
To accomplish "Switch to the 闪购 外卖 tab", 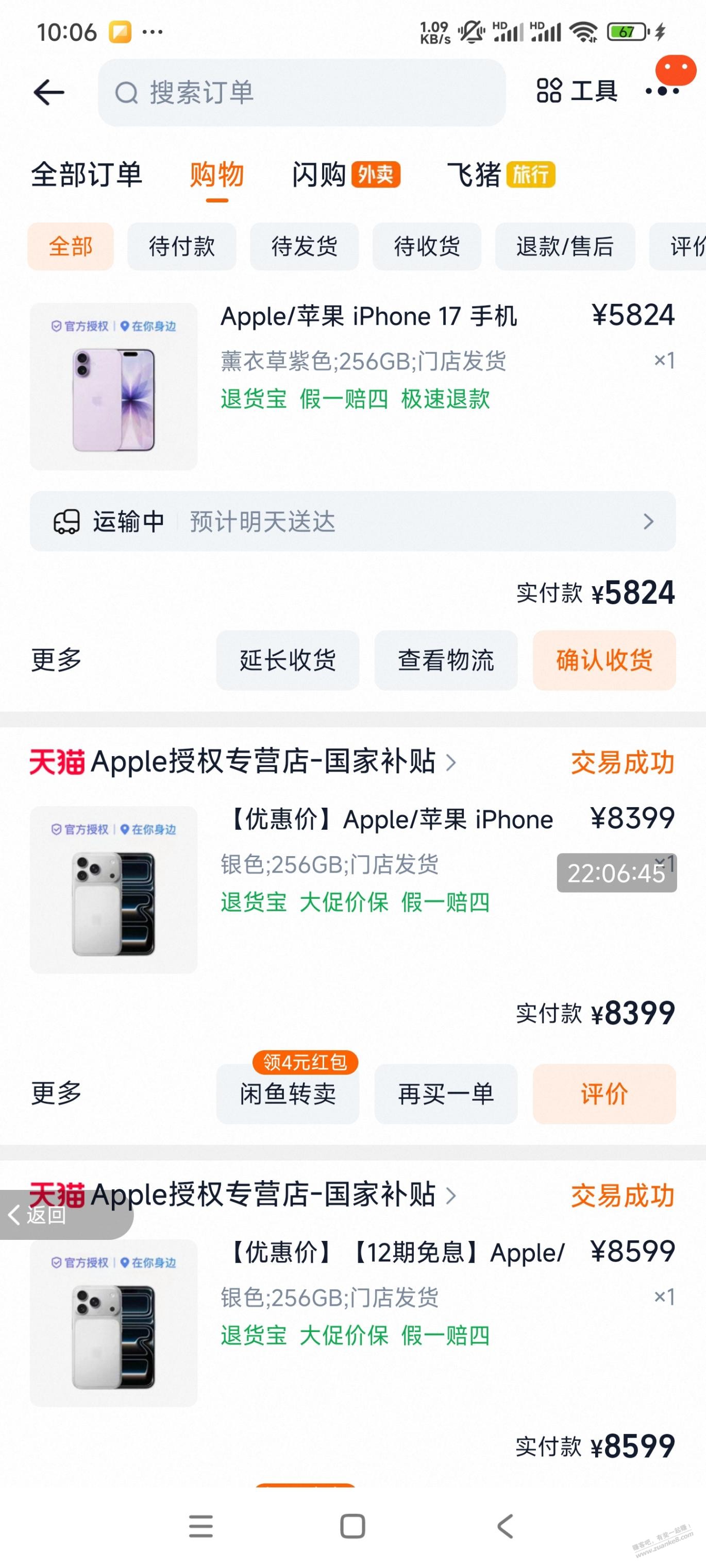I will point(345,175).
